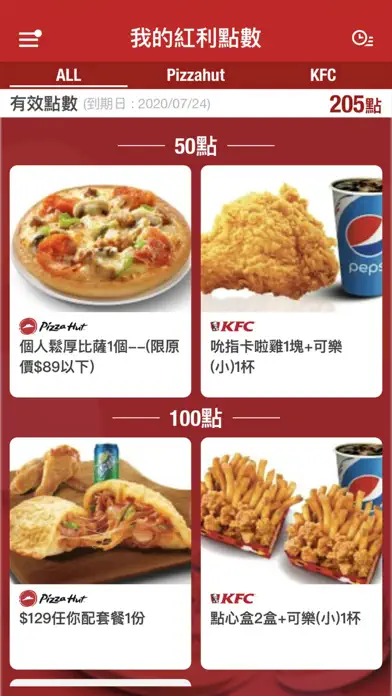Open the hamburger drawer menu
The width and height of the screenshot is (392, 696).
(30, 39)
